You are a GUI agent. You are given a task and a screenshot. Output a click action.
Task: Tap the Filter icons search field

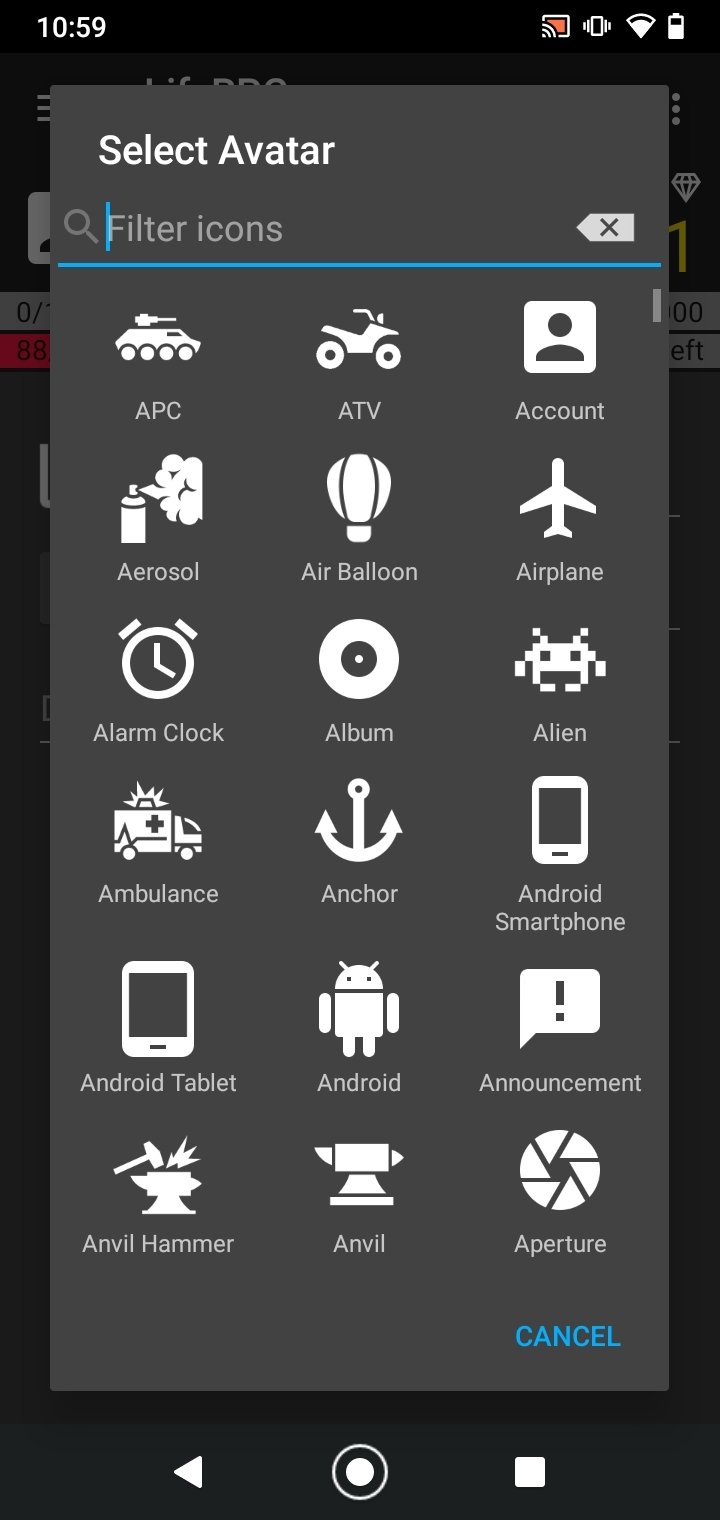pos(340,229)
